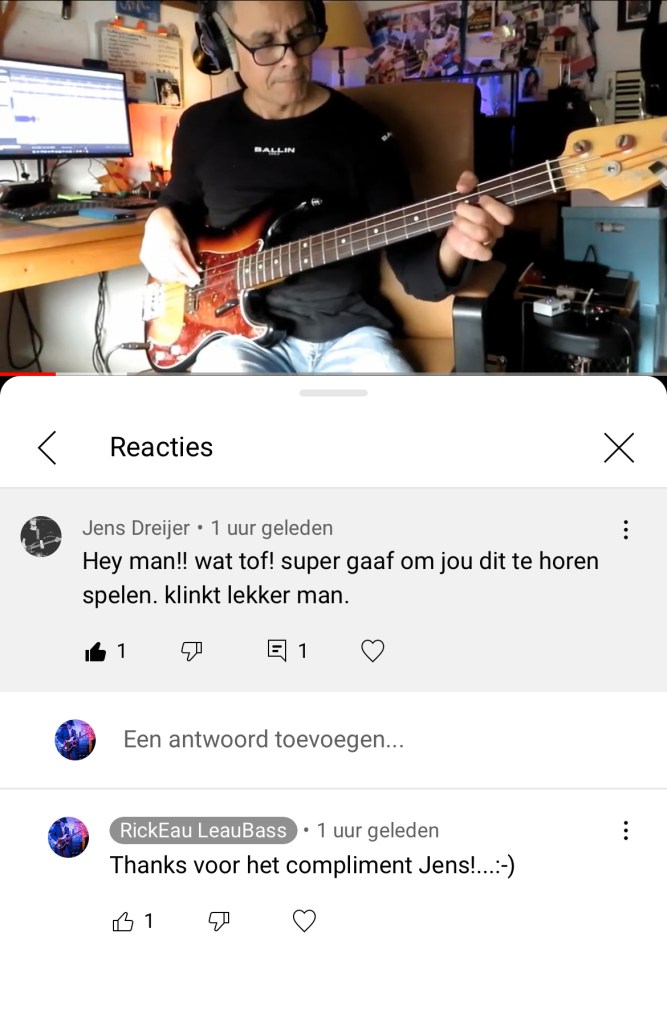667x1023 pixels.
Task: Open the reply icon on Jens Dreijer's comment
Action: [277, 652]
